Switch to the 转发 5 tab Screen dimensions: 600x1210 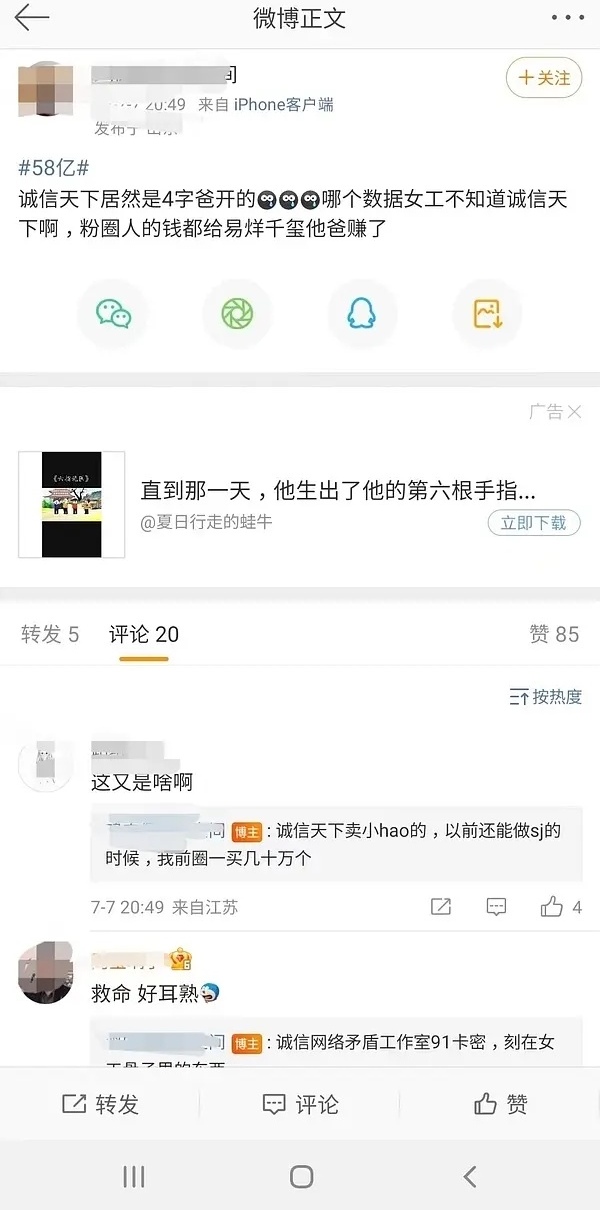click(50, 634)
